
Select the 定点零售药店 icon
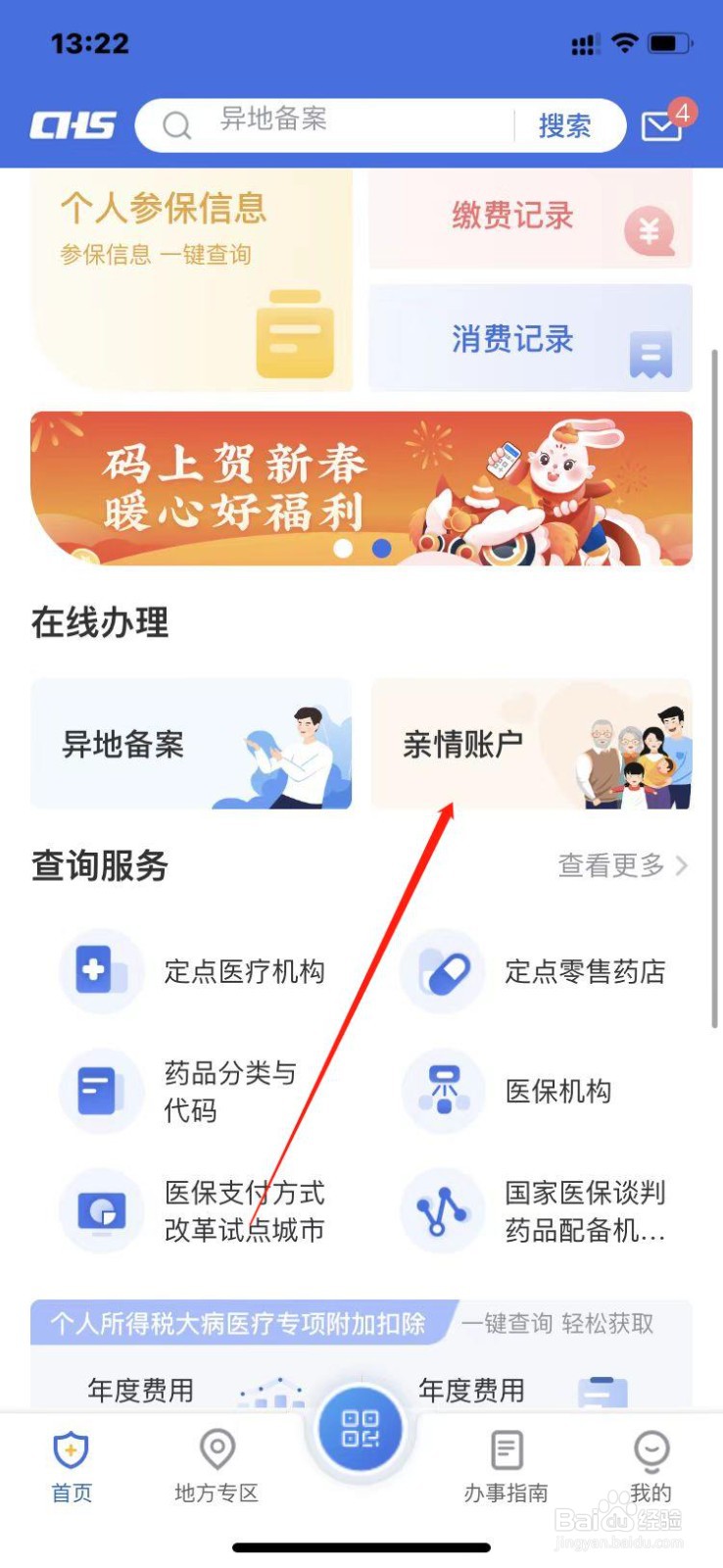tap(442, 971)
